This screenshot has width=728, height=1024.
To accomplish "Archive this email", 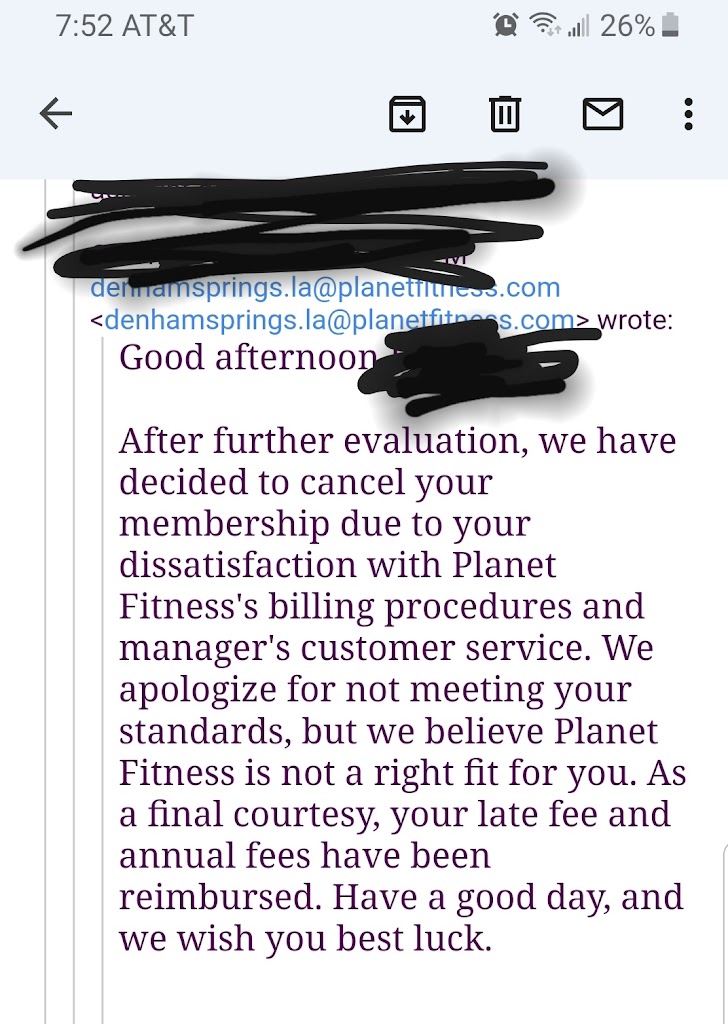I will click(407, 115).
